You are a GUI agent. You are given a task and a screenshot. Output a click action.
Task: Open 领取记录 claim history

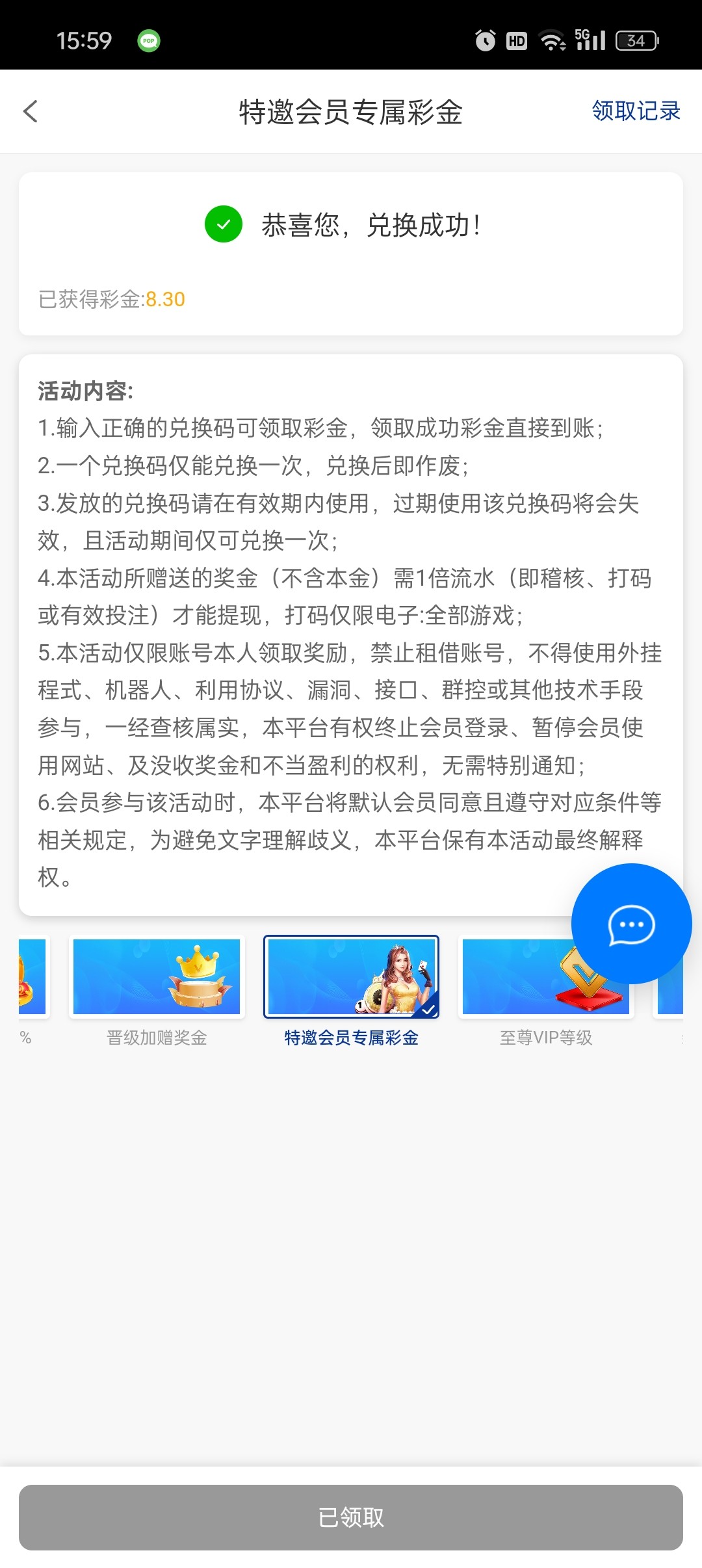[x=635, y=111]
